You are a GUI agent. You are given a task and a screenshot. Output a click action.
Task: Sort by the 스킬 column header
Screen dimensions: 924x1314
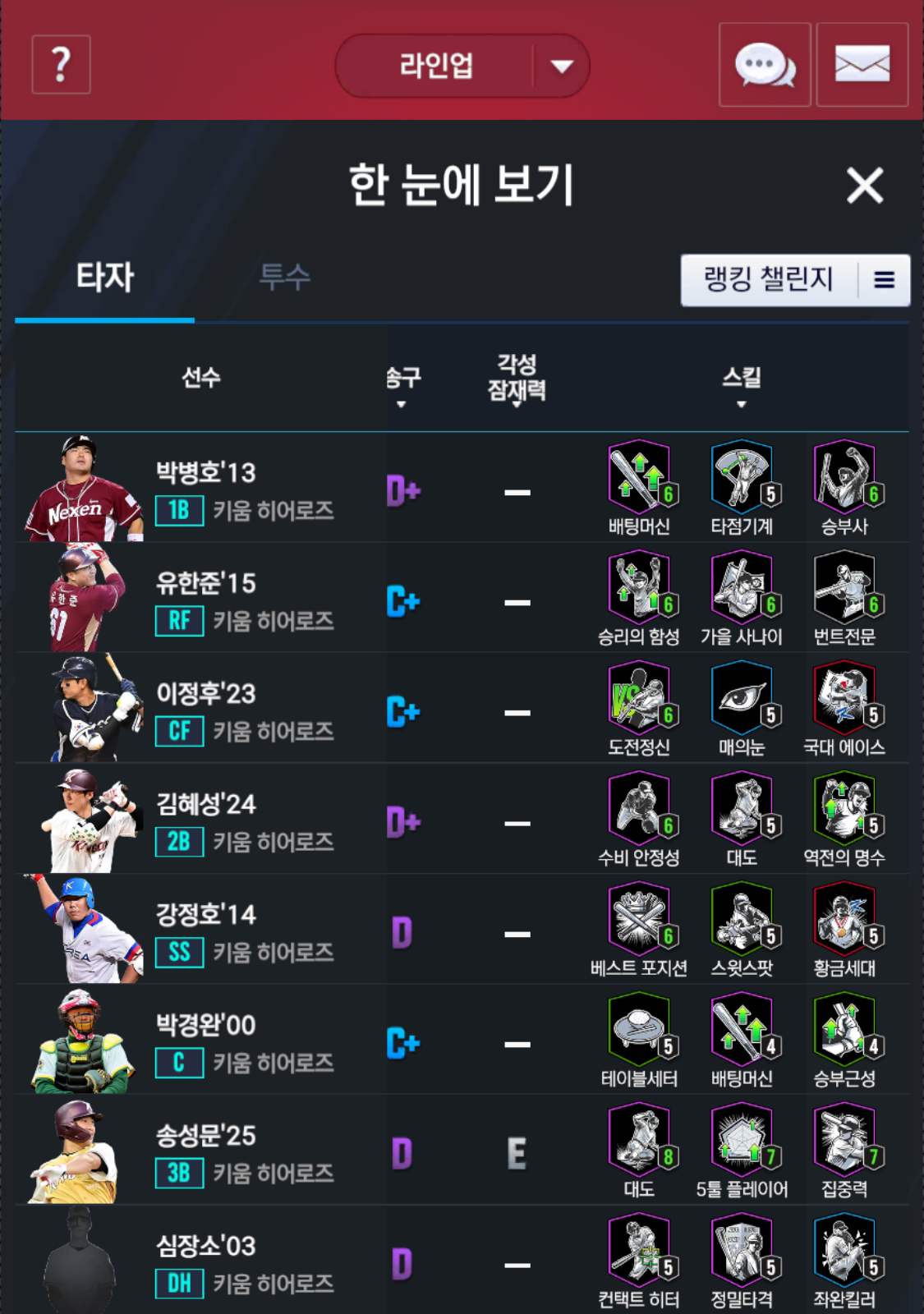[741, 386]
